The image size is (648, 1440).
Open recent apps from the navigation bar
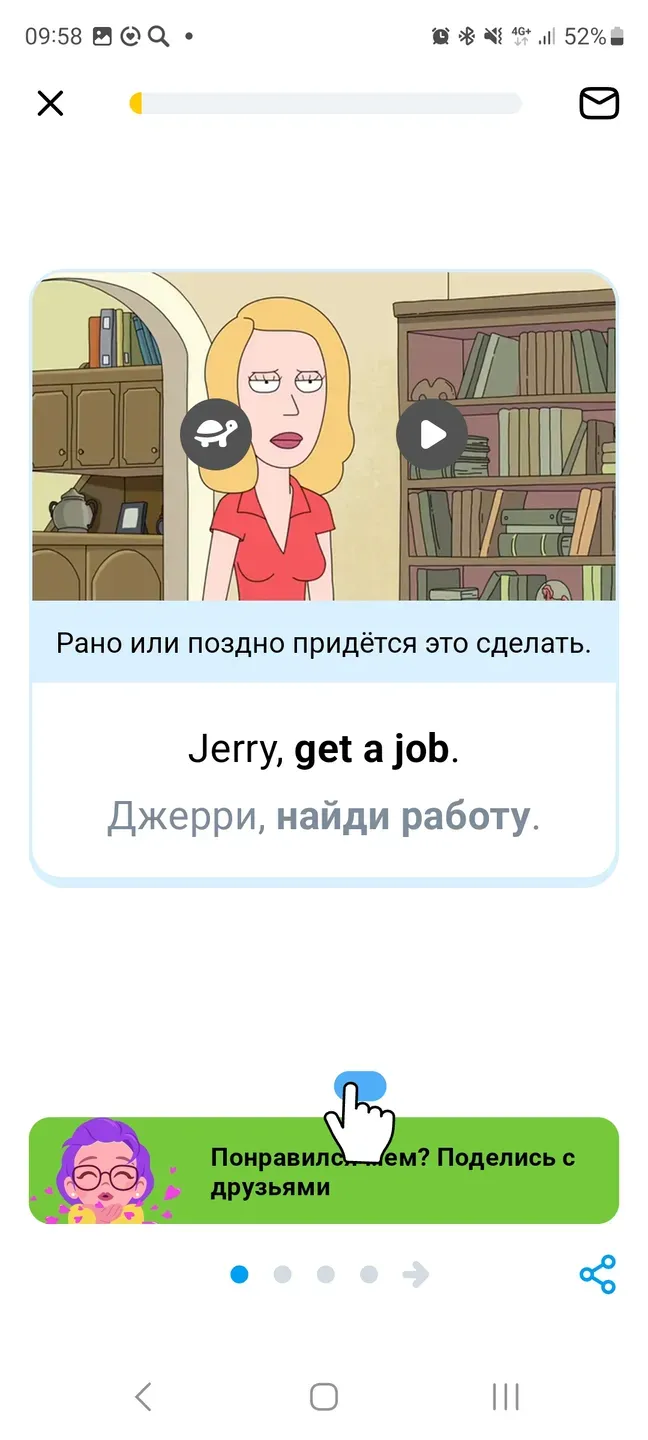(505, 1397)
